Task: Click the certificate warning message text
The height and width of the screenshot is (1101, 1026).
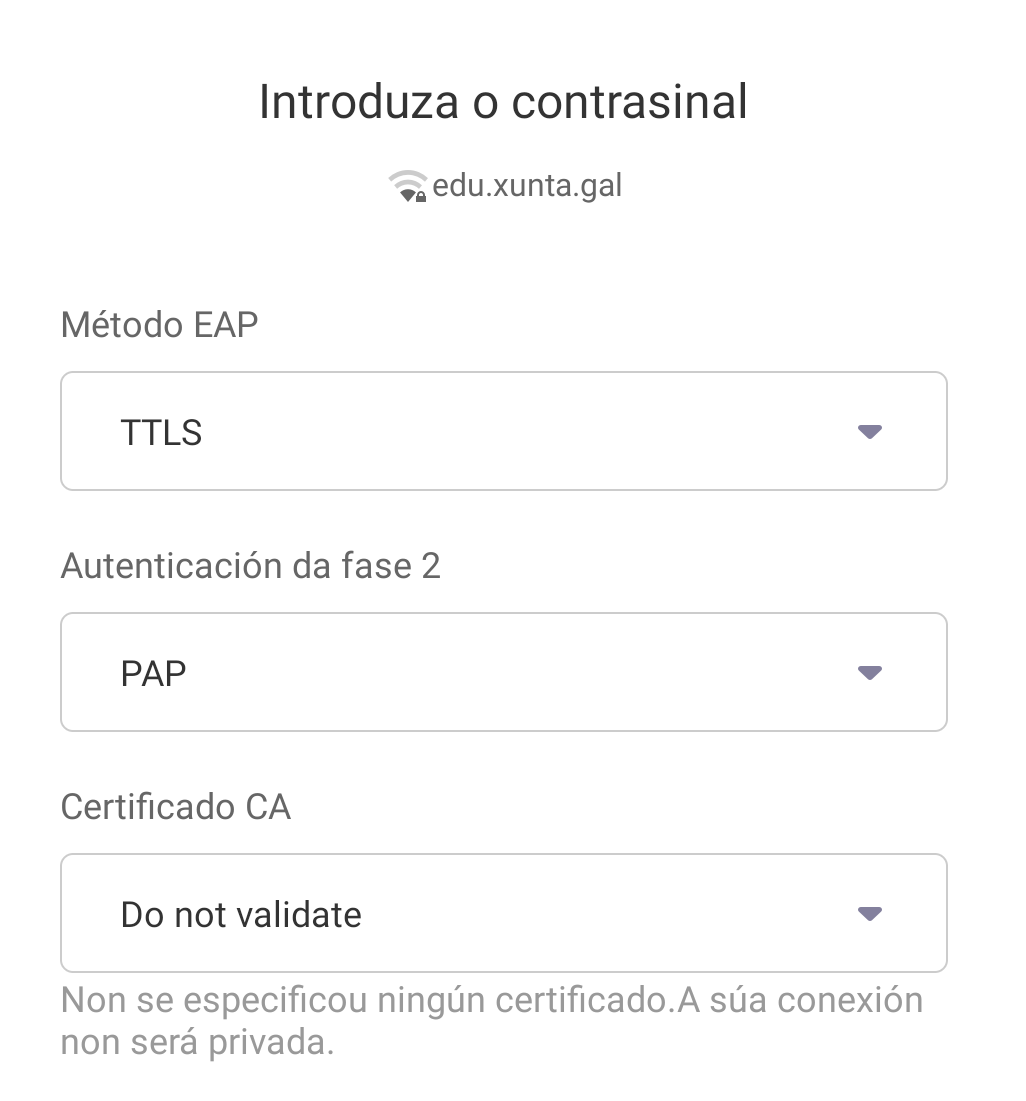Action: click(492, 1020)
